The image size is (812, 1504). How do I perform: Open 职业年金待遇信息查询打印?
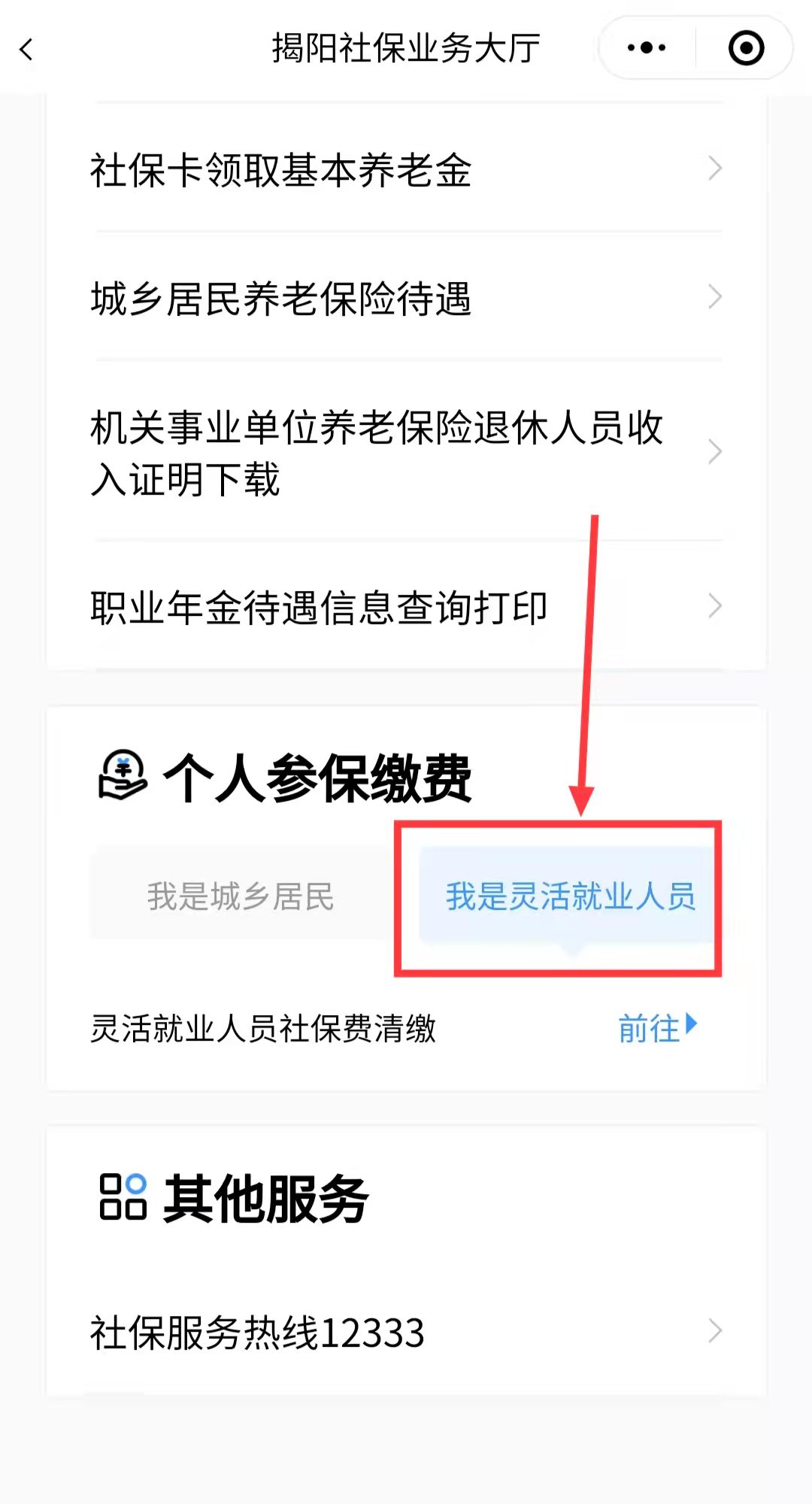[x=406, y=606]
